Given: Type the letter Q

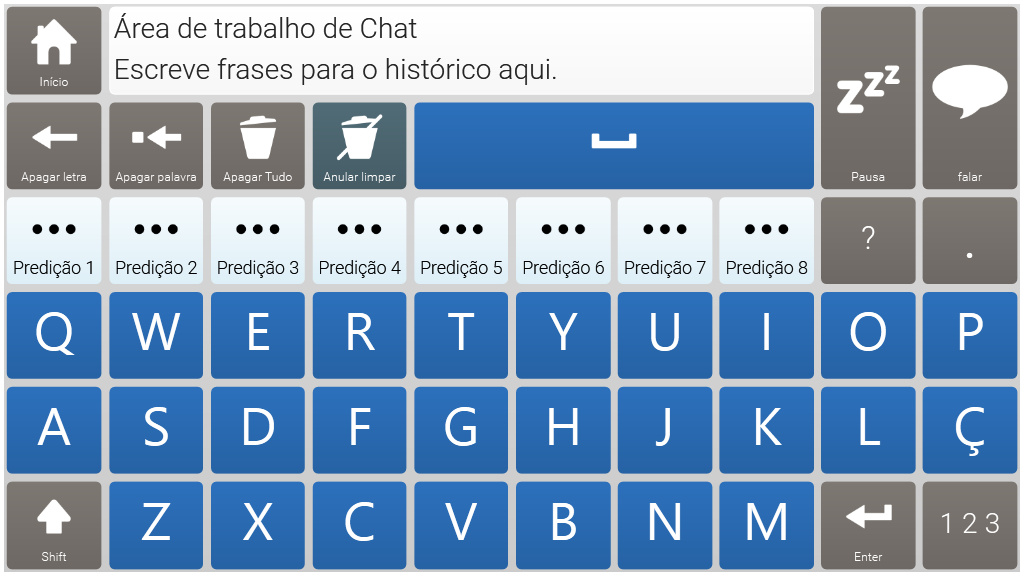Looking at the screenshot, I should (54, 335).
